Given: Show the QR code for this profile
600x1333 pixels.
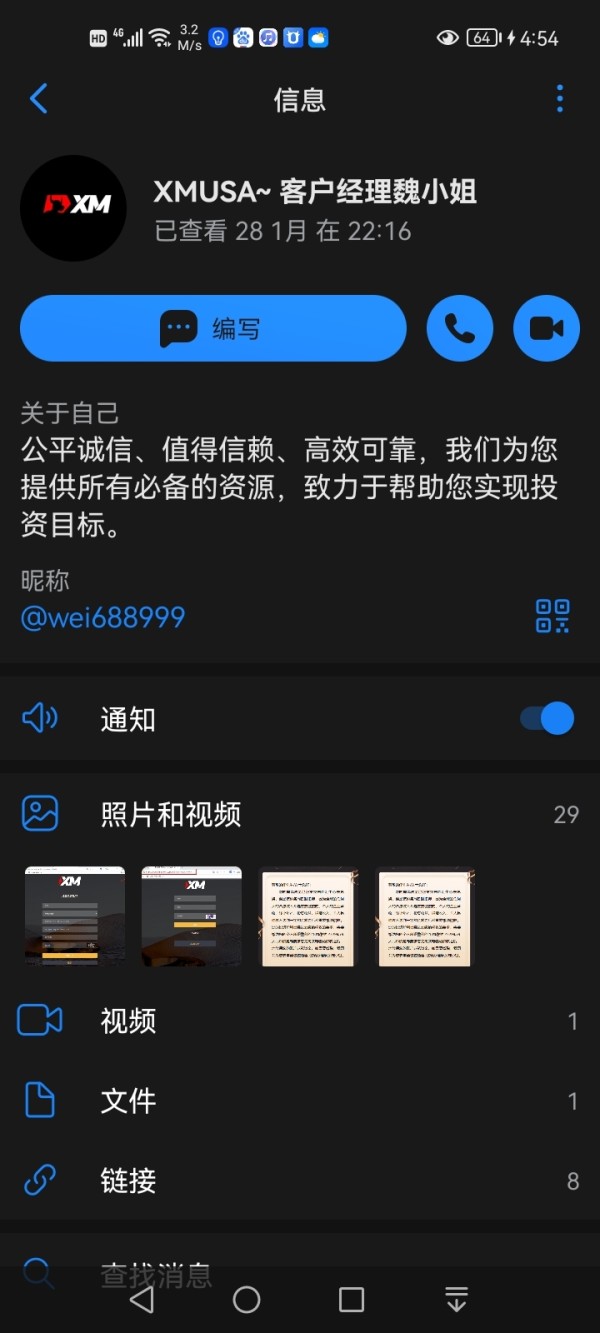Looking at the screenshot, I should coord(552,616).
